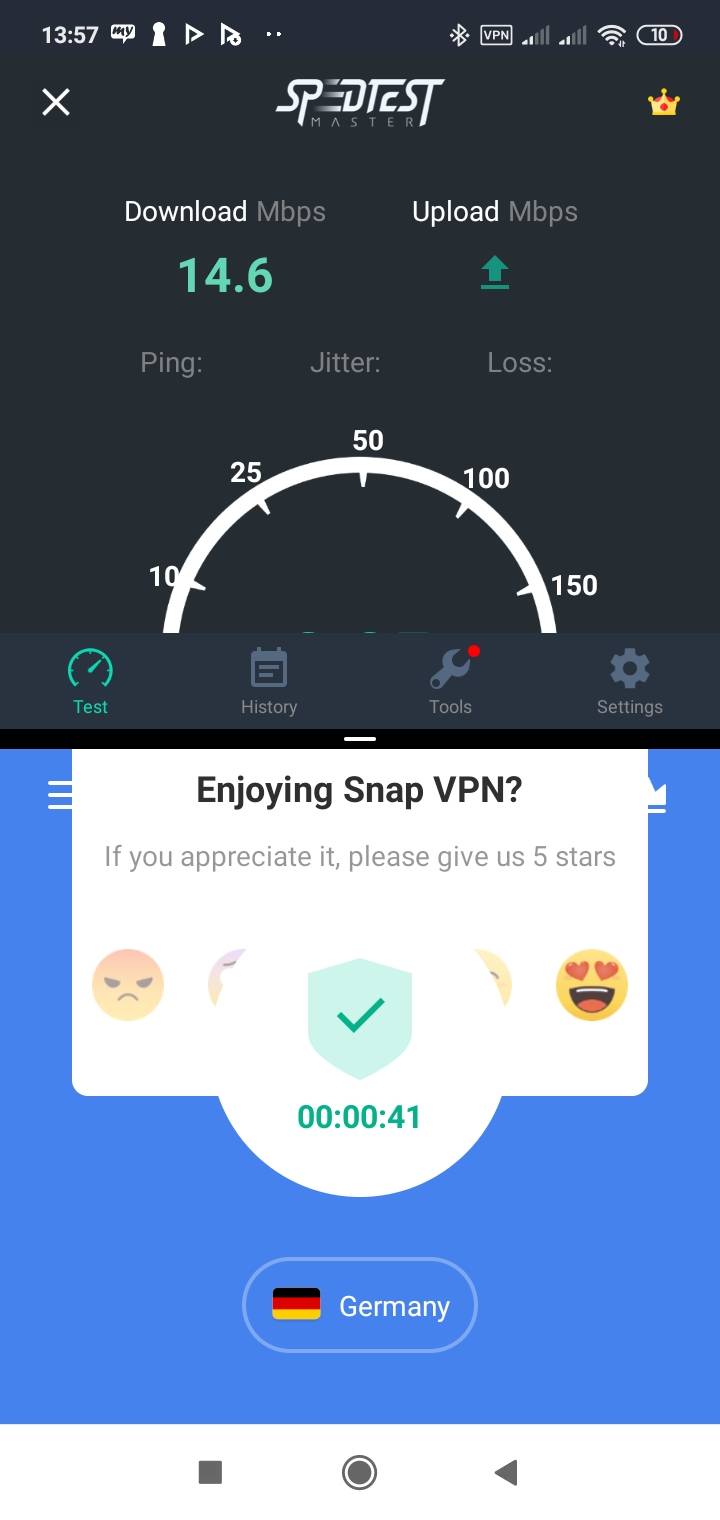Rate Snap VPN with the heart-eyes face
Screen dimensions: 720x1520
point(591,984)
